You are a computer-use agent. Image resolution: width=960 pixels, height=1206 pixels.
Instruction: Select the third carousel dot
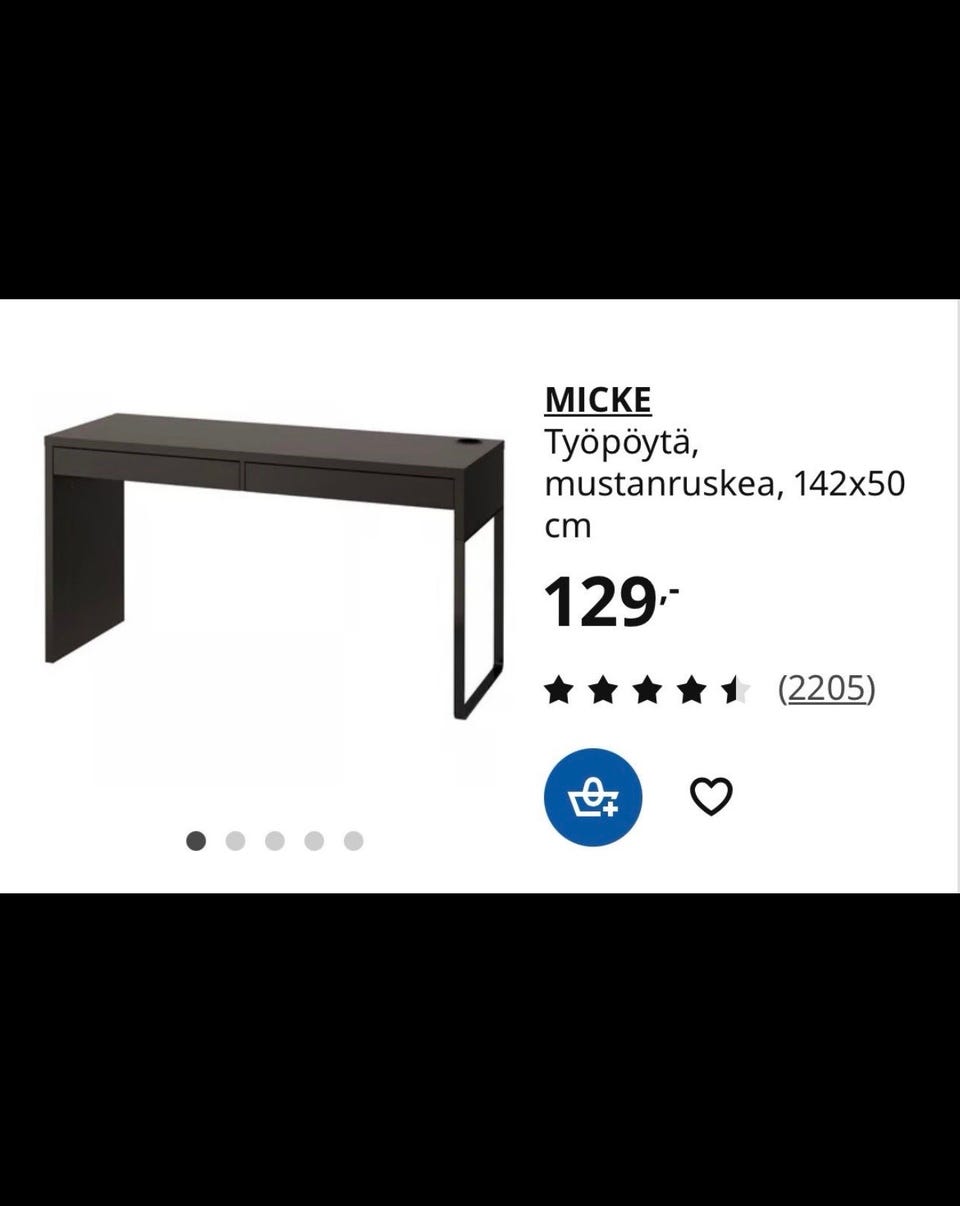point(275,842)
